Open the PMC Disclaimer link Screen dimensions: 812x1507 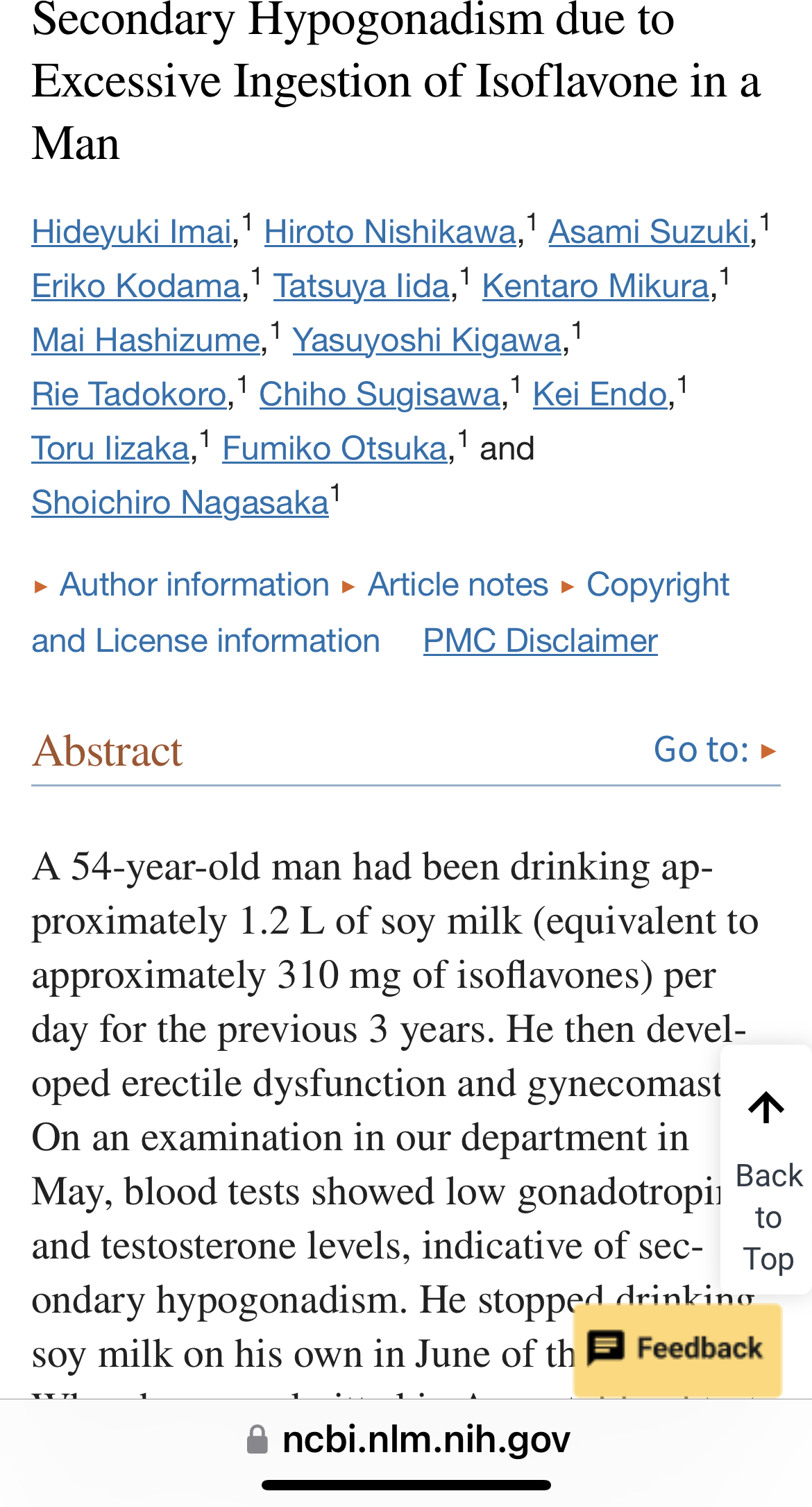pyautogui.click(x=541, y=641)
